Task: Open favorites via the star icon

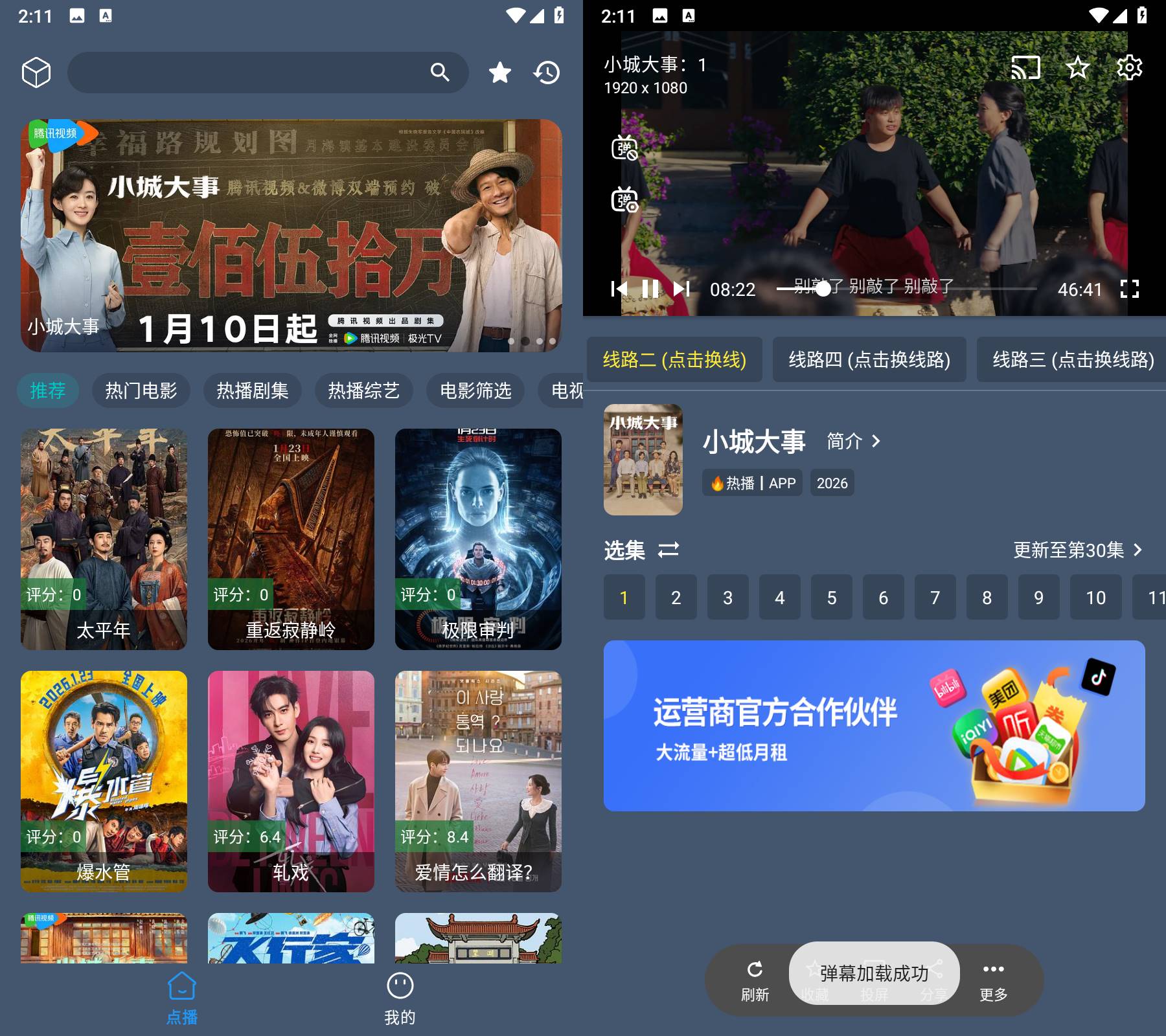Action: point(499,73)
